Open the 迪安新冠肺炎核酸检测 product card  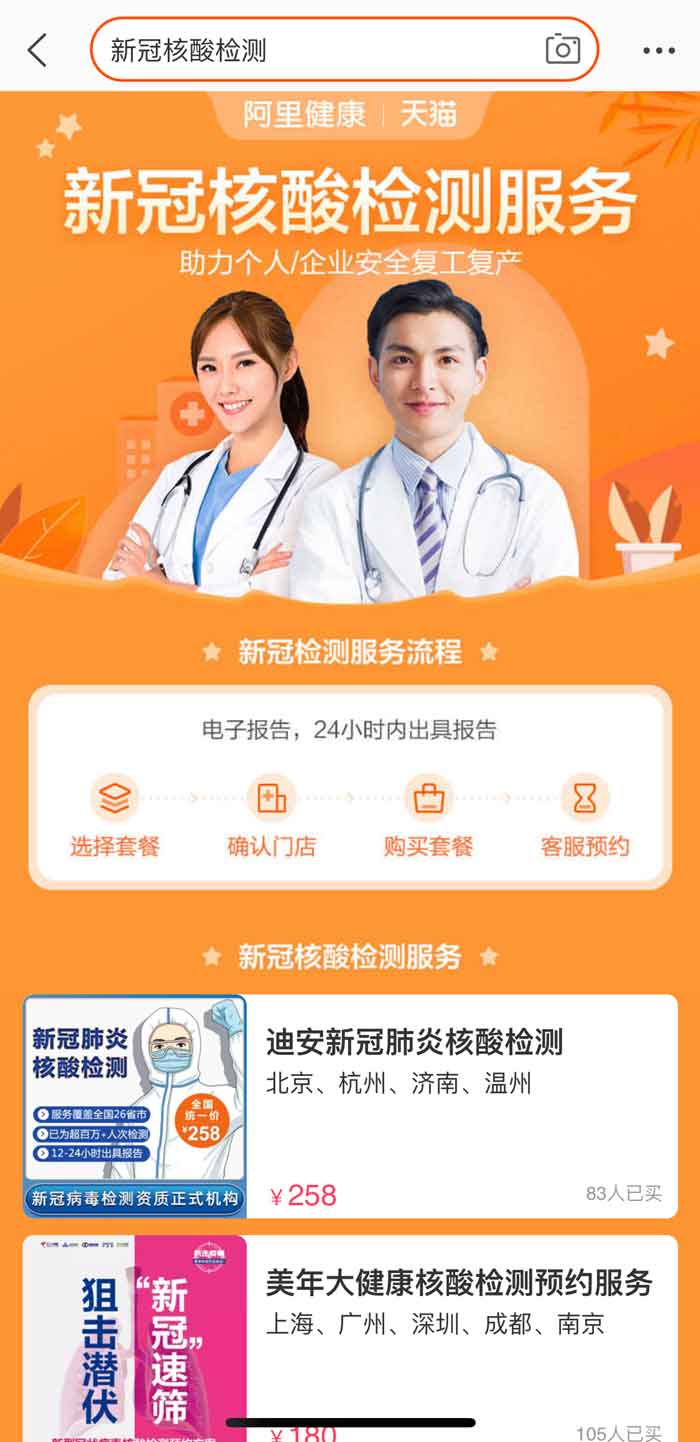coord(350,1105)
